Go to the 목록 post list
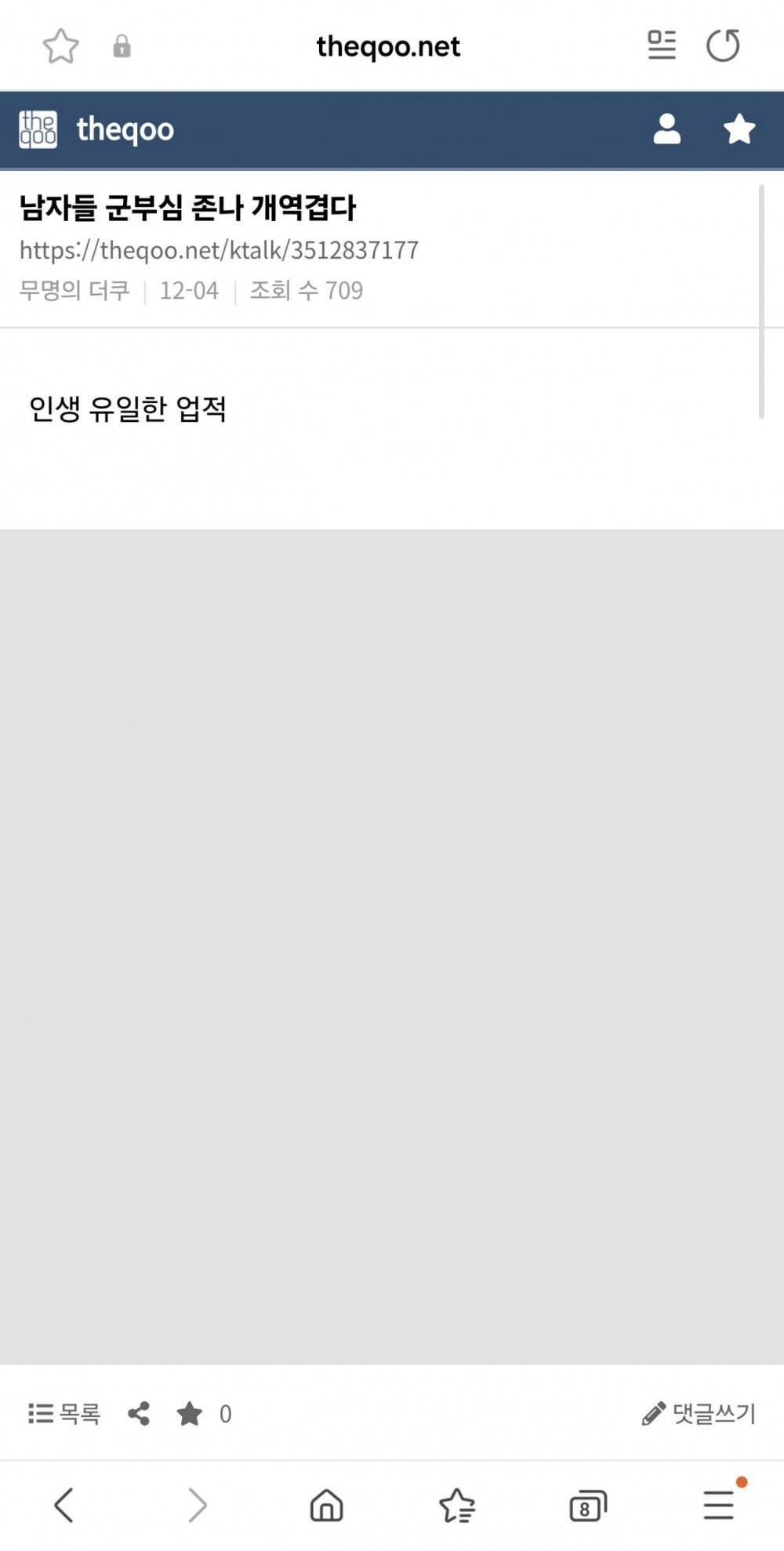The height and width of the screenshot is (1551, 784). click(64, 1414)
